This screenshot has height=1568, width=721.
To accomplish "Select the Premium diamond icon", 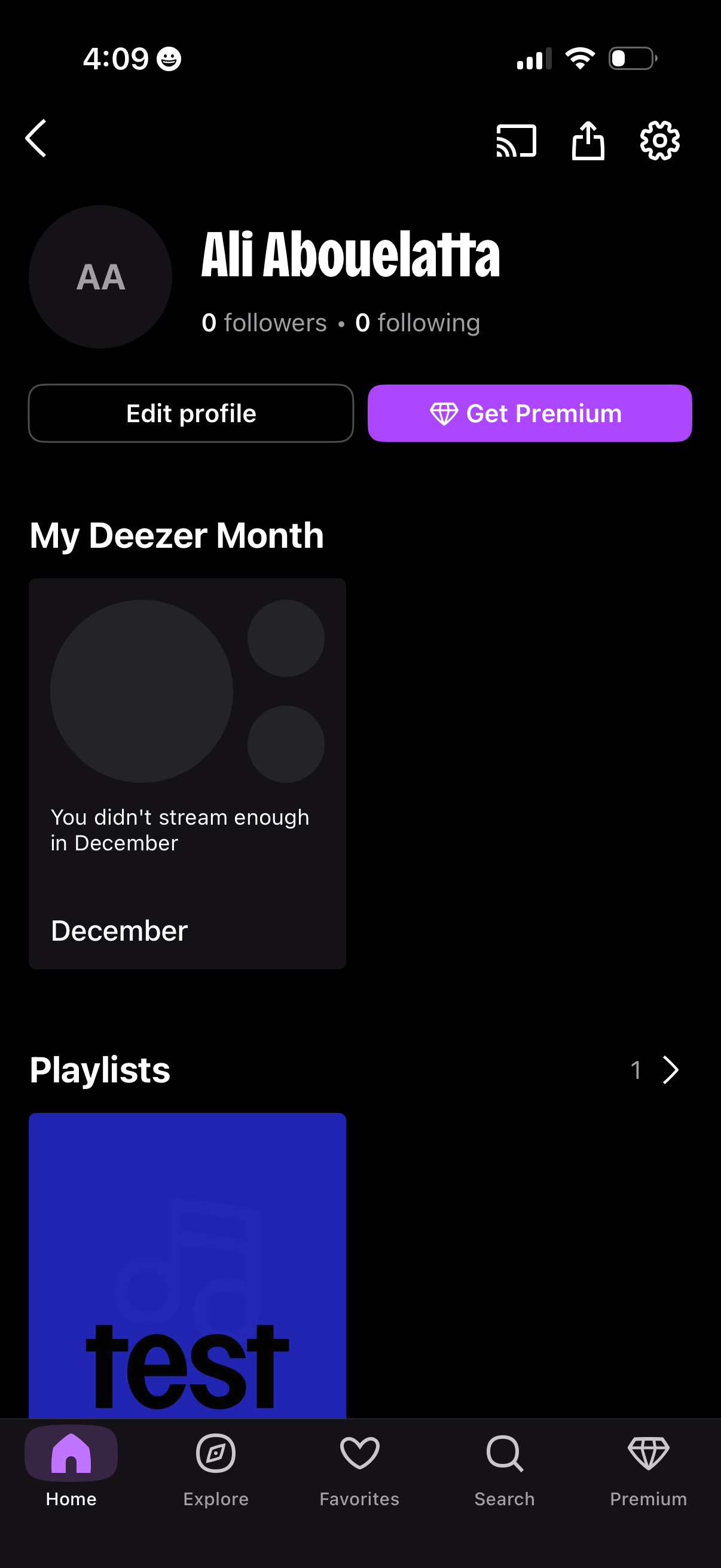I will point(649,1454).
